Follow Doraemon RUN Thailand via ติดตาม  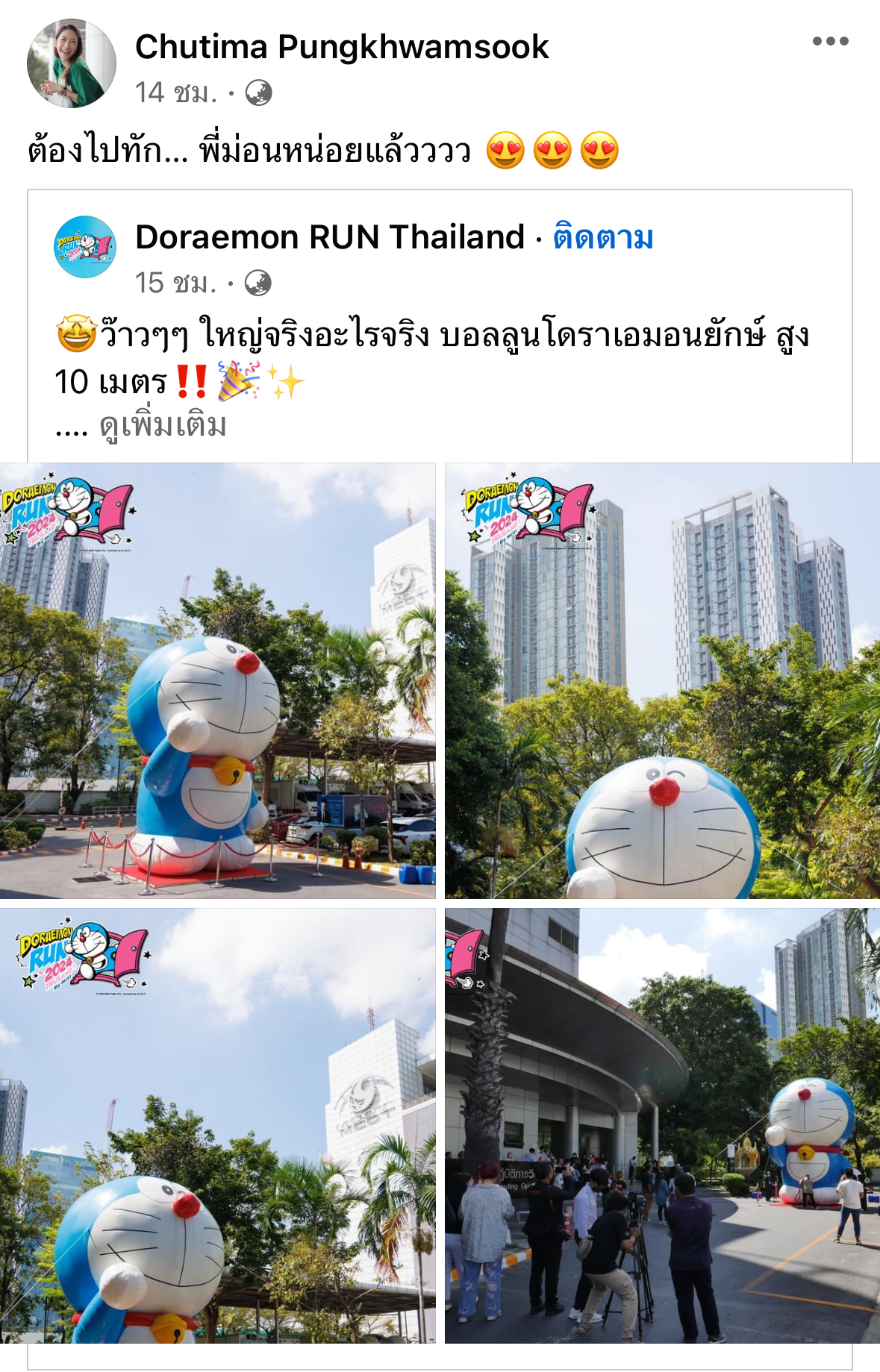603,237
